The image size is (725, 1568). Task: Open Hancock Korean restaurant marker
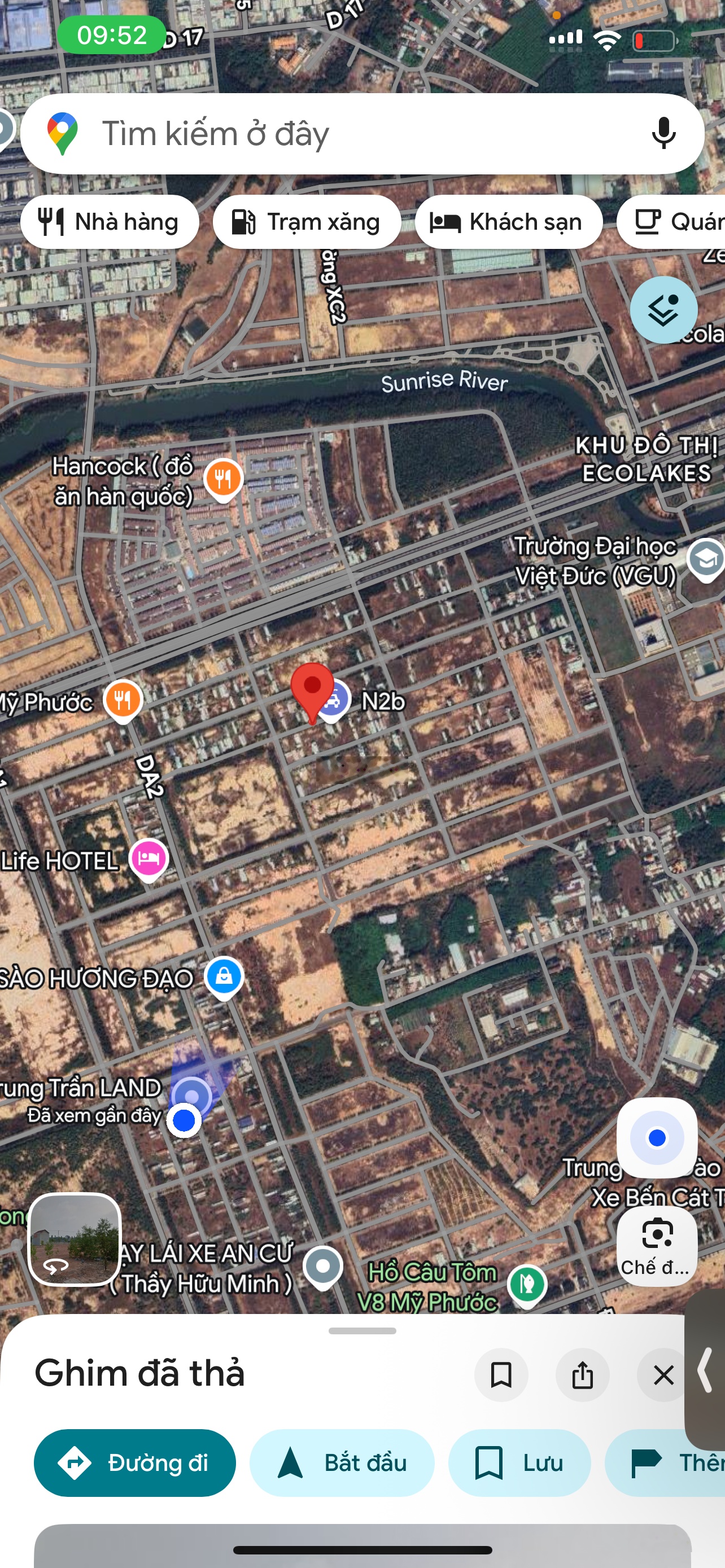pyautogui.click(x=224, y=479)
